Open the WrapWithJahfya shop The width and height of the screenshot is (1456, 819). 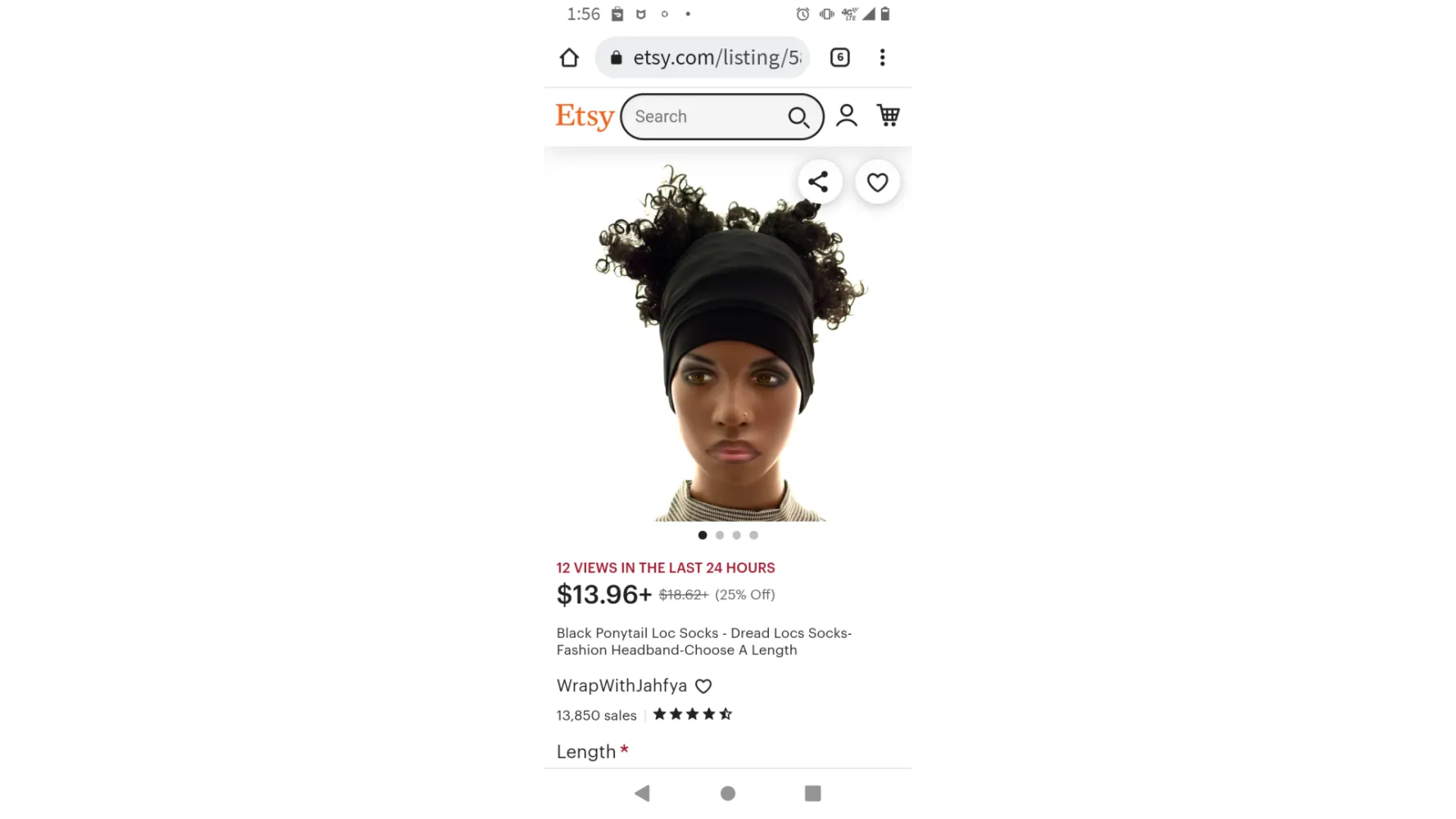pyautogui.click(x=622, y=686)
